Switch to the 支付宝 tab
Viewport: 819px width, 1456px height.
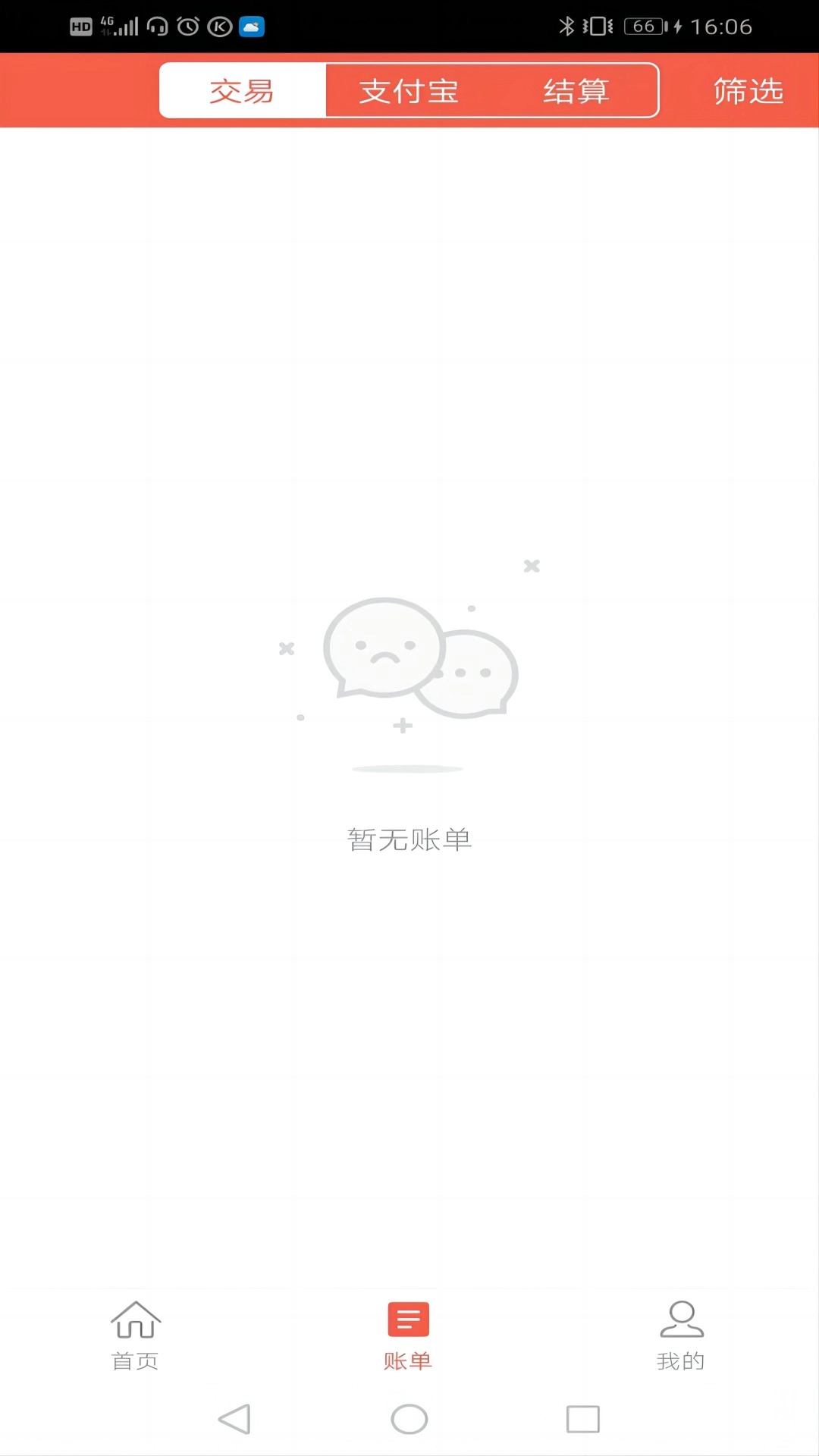[x=409, y=90]
